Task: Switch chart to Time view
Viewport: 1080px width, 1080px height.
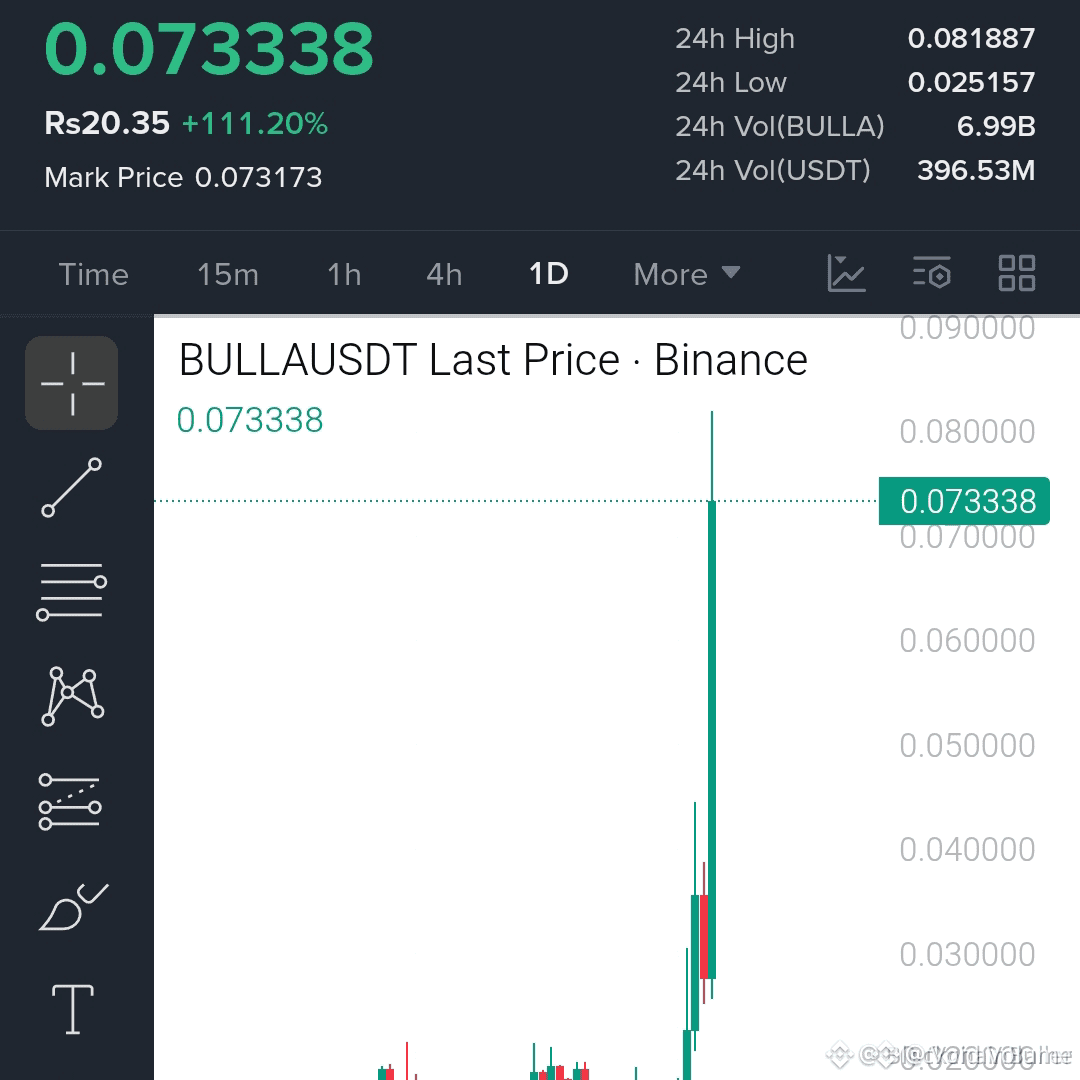Action: pos(94,274)
